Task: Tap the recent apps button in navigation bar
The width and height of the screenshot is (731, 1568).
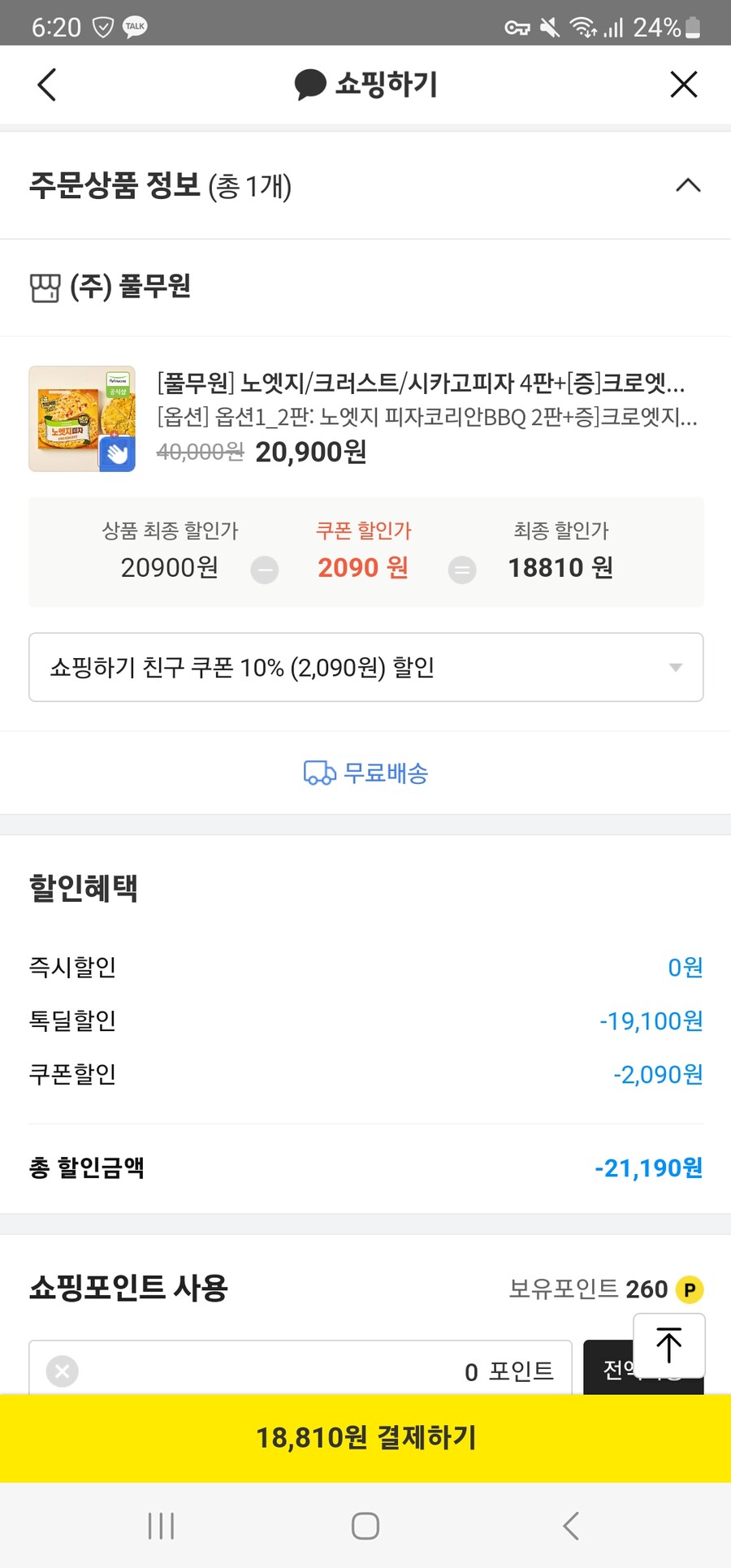Action: (x=160, y=1525)
